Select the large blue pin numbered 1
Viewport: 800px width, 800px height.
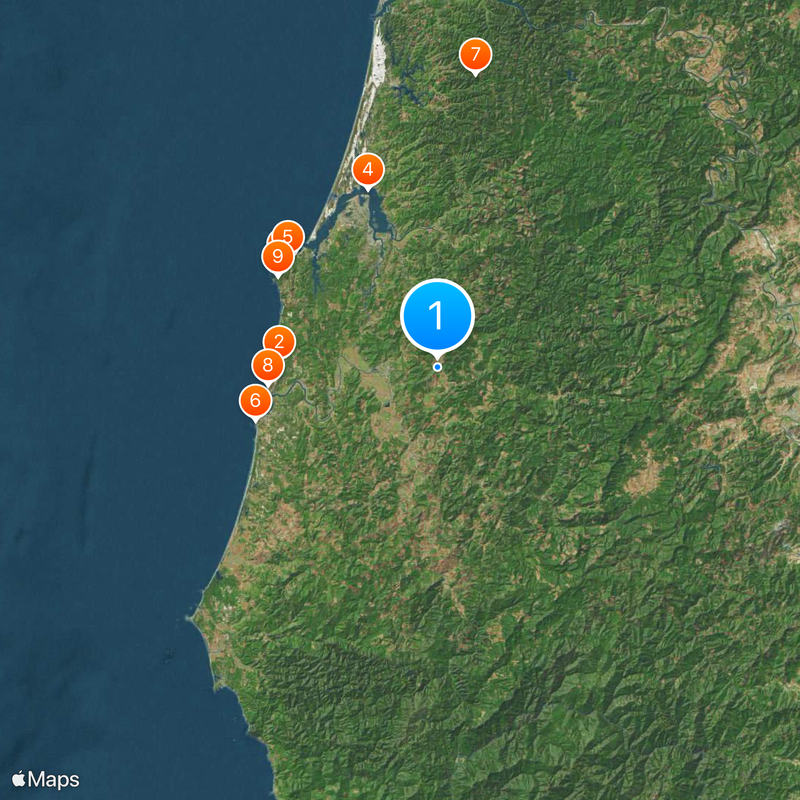(x=437, y=315)
